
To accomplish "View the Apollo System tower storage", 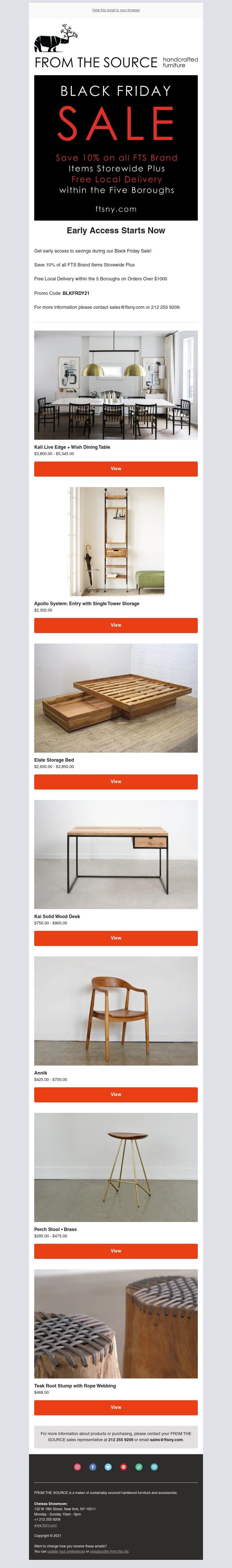I will tap(116, 625).
